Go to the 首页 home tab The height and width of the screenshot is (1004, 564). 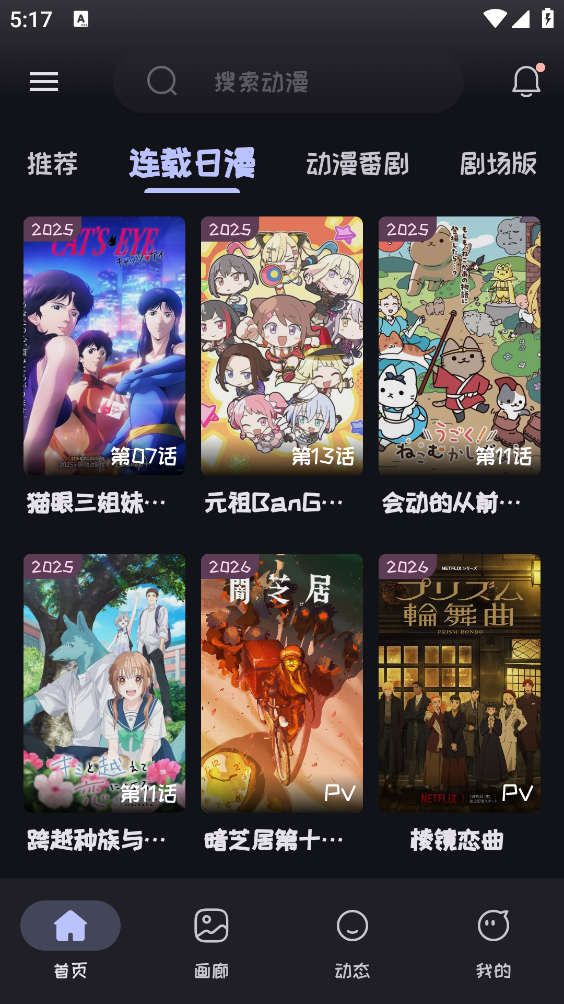pyautogui.click(x=70, y=939)
